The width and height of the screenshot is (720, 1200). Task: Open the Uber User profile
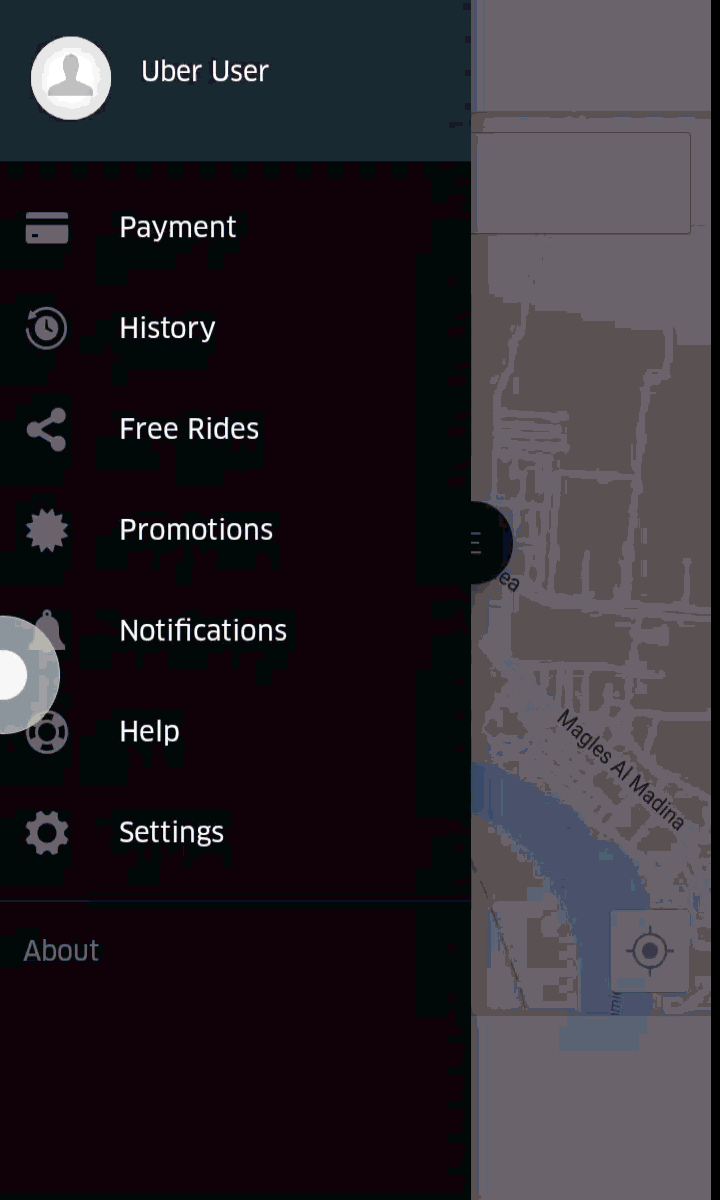click(x=235, y=80)
